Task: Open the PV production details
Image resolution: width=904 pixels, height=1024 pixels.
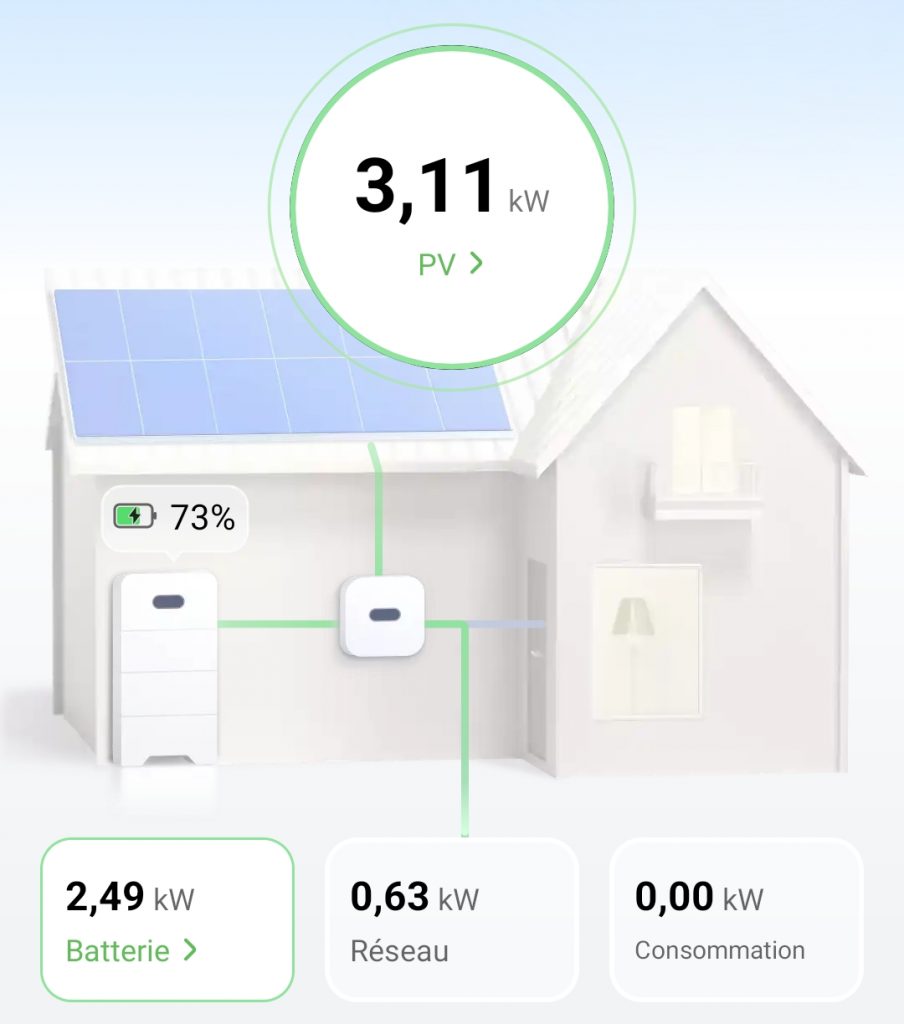Action: [451, 264]
